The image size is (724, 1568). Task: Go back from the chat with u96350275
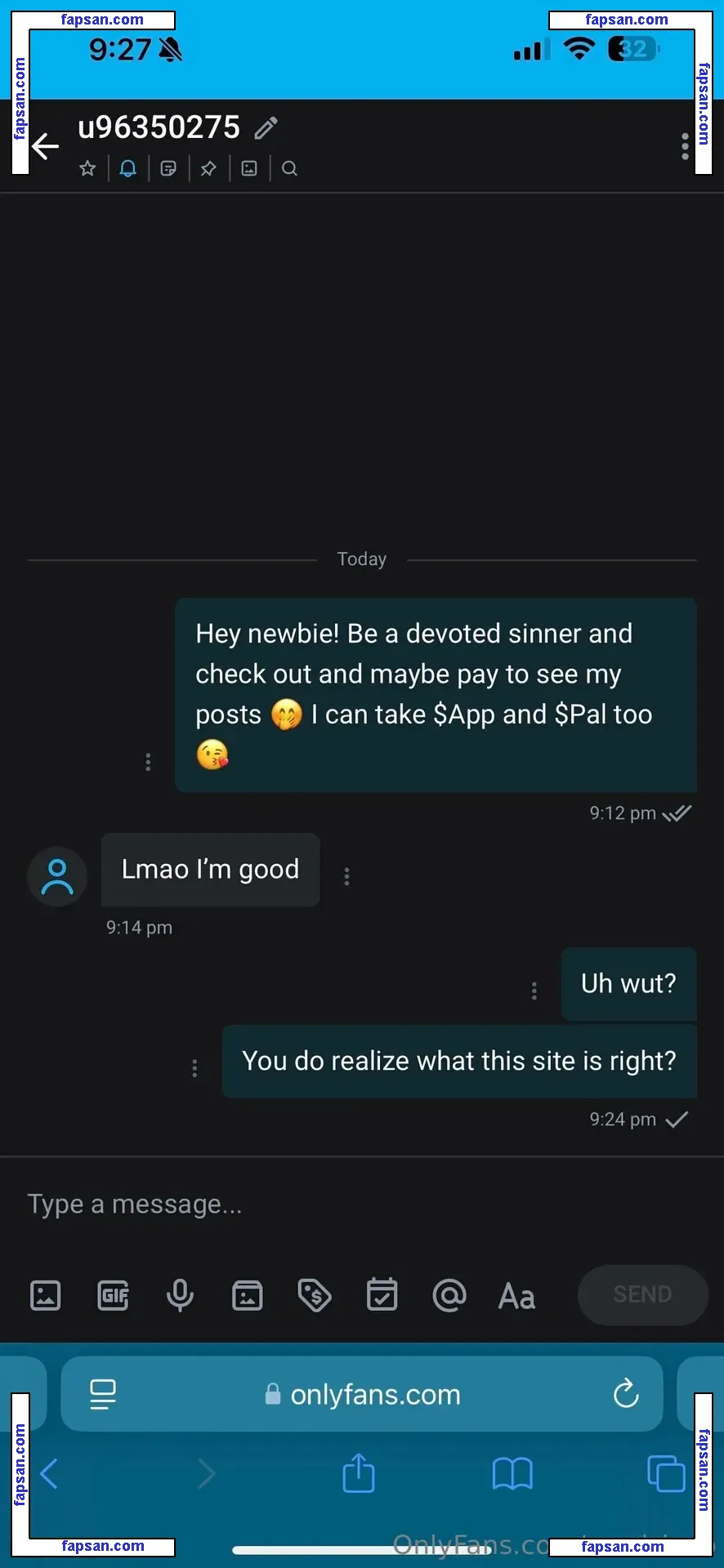[46, 147]
